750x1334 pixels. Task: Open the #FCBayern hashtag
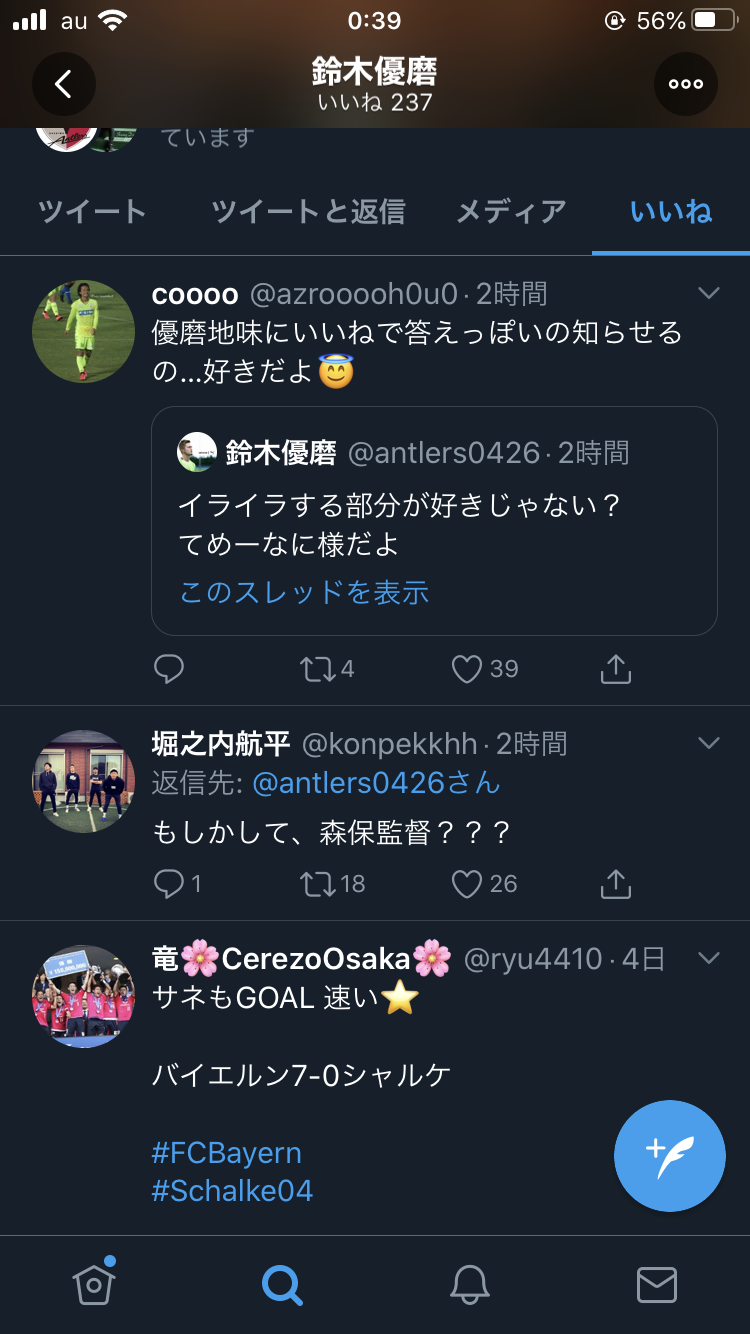tap(226, 1152)
